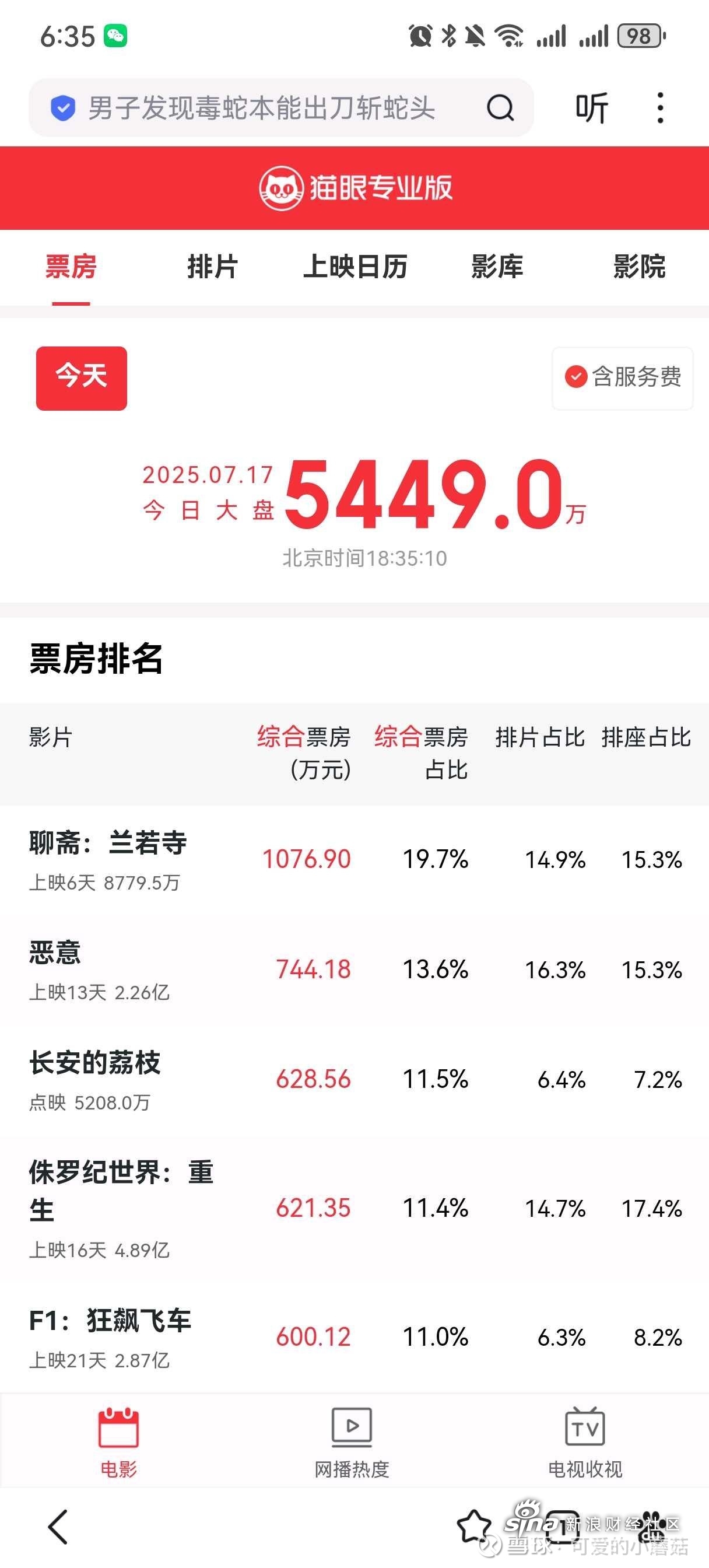Go to the 影库 tab
Screen dimensions: 709x1568
coord(497,267)
